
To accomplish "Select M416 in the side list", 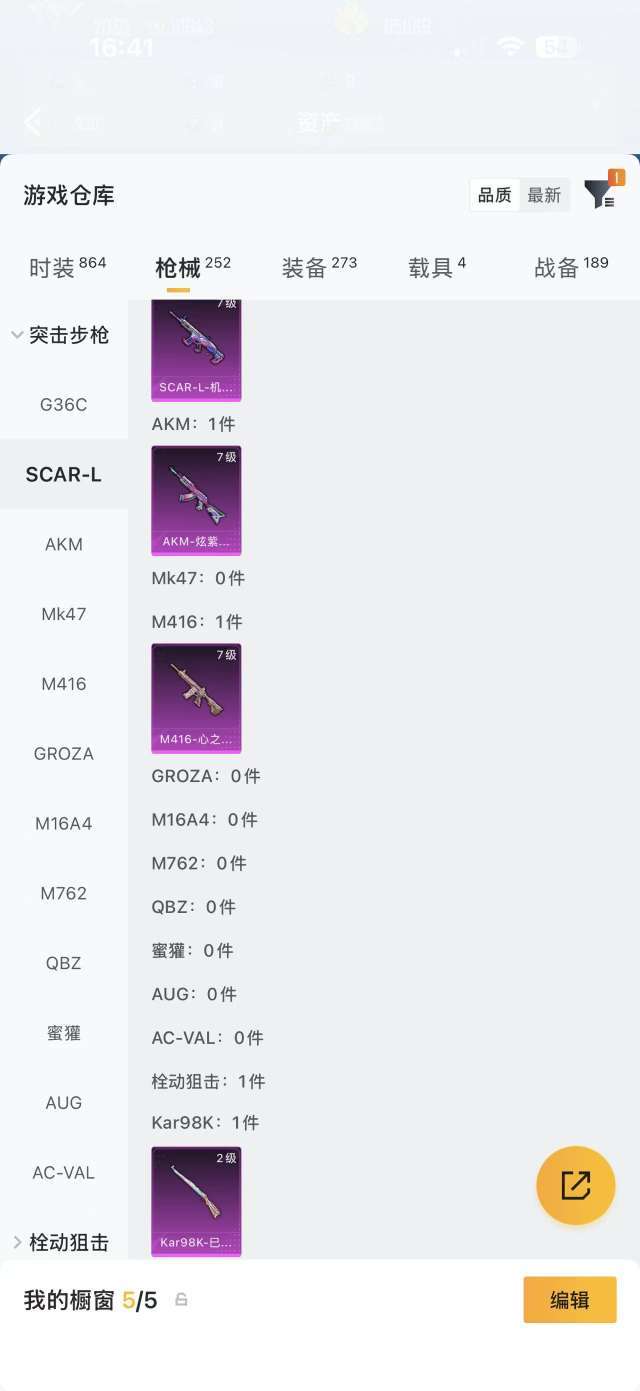I will [x=64, y=684].
